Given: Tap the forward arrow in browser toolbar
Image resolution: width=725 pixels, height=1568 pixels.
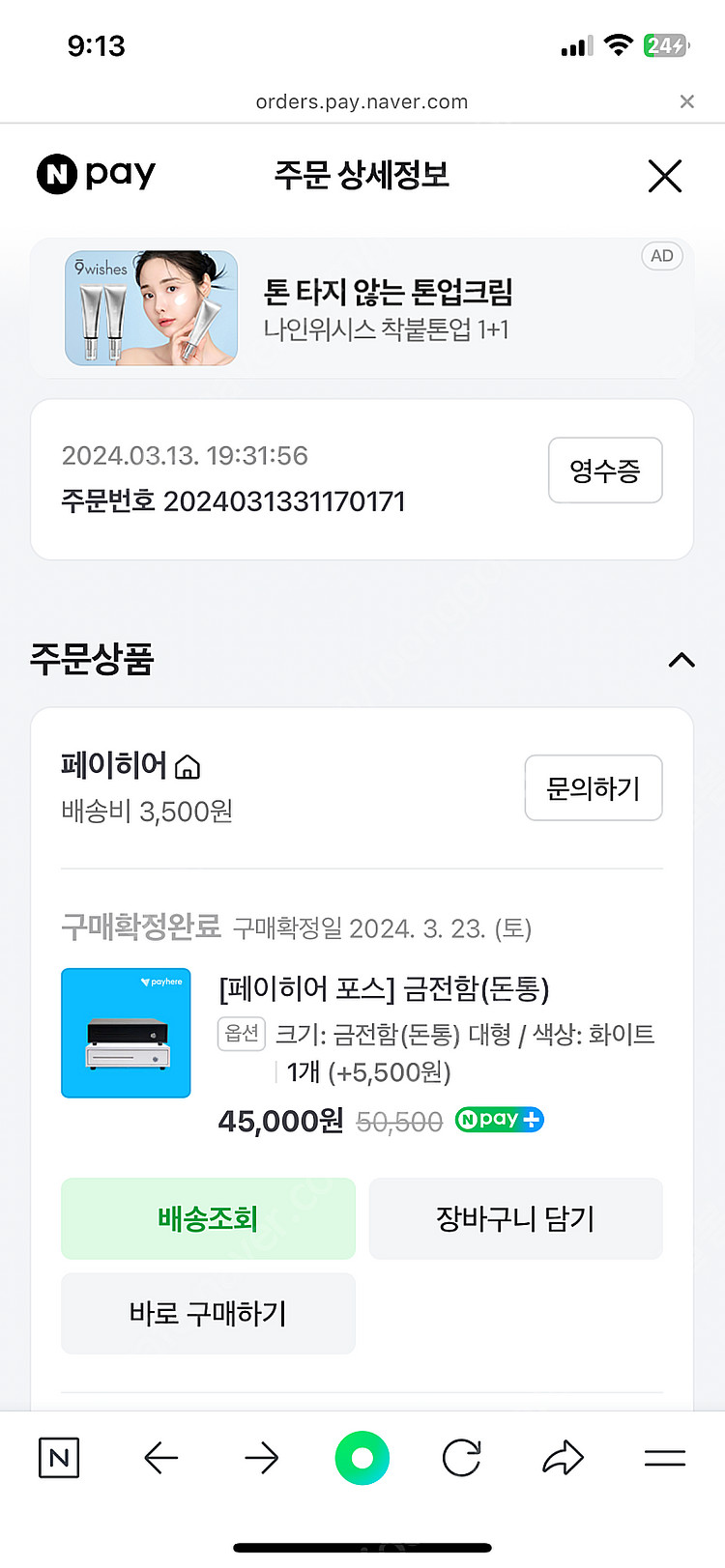Looking at the screenshot, I should point(261,1458).
